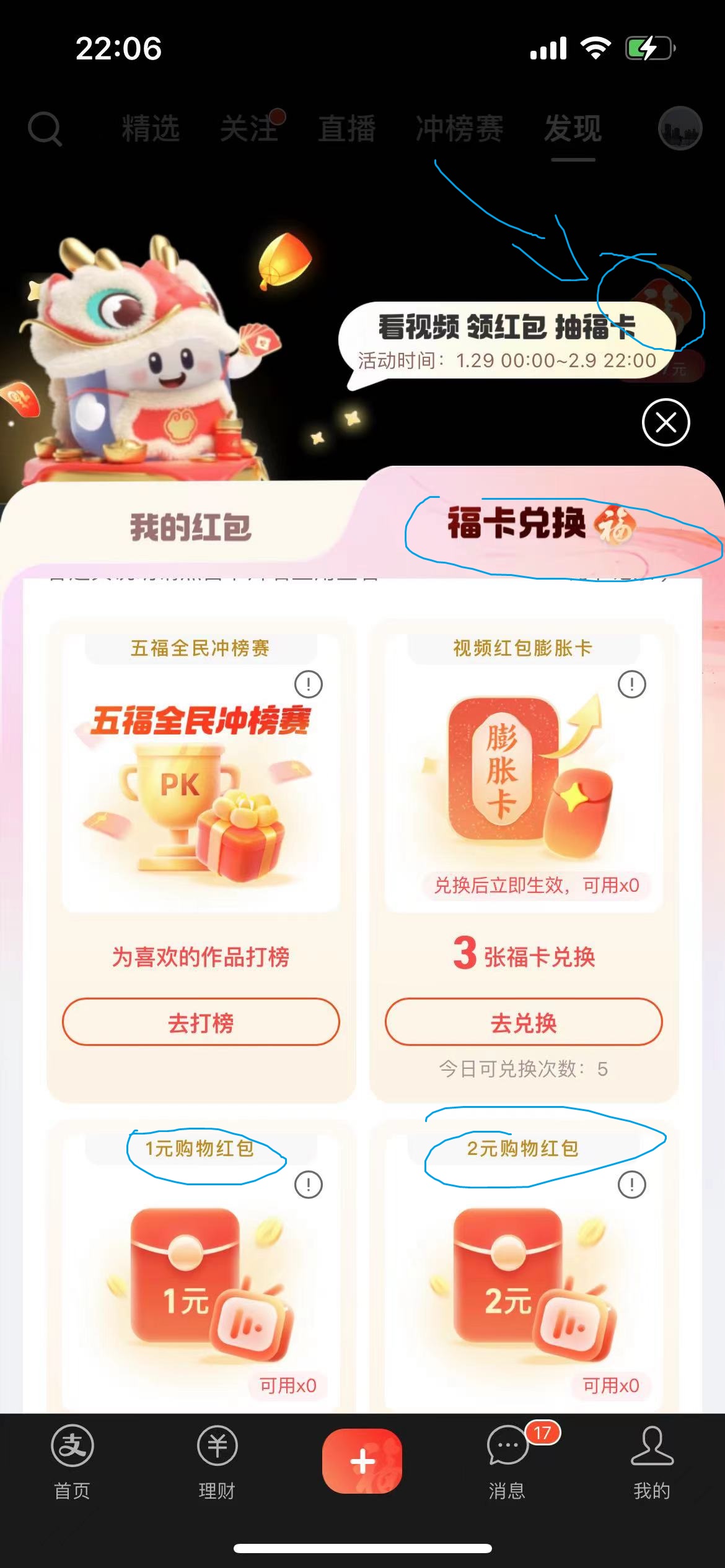This screenshot has height=1568, width=725.
Task: Switch to the 精选 tab
Action: coord(151,129)
